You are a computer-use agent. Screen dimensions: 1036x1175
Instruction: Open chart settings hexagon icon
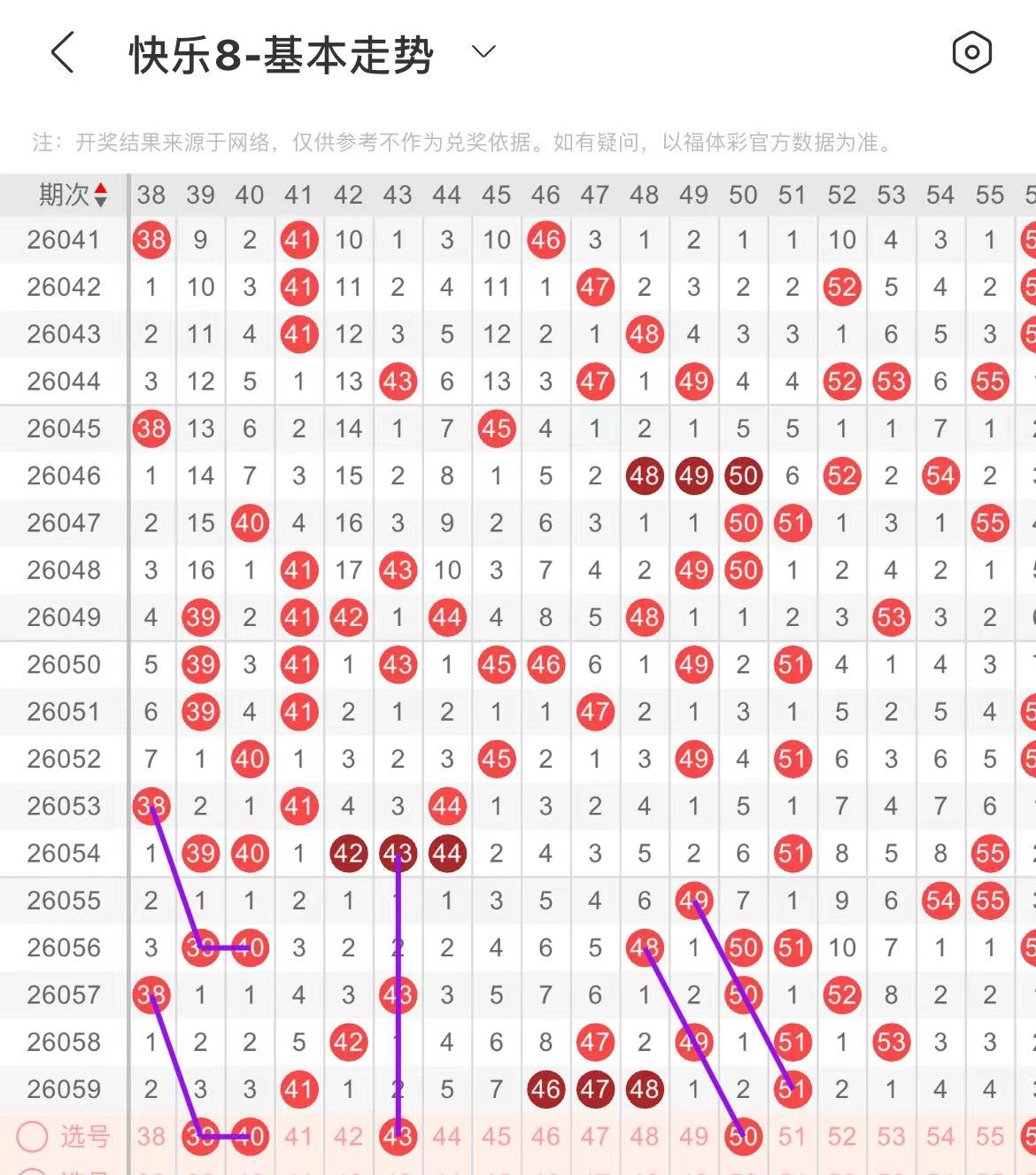pyautogui.click(x=971, y=53)
